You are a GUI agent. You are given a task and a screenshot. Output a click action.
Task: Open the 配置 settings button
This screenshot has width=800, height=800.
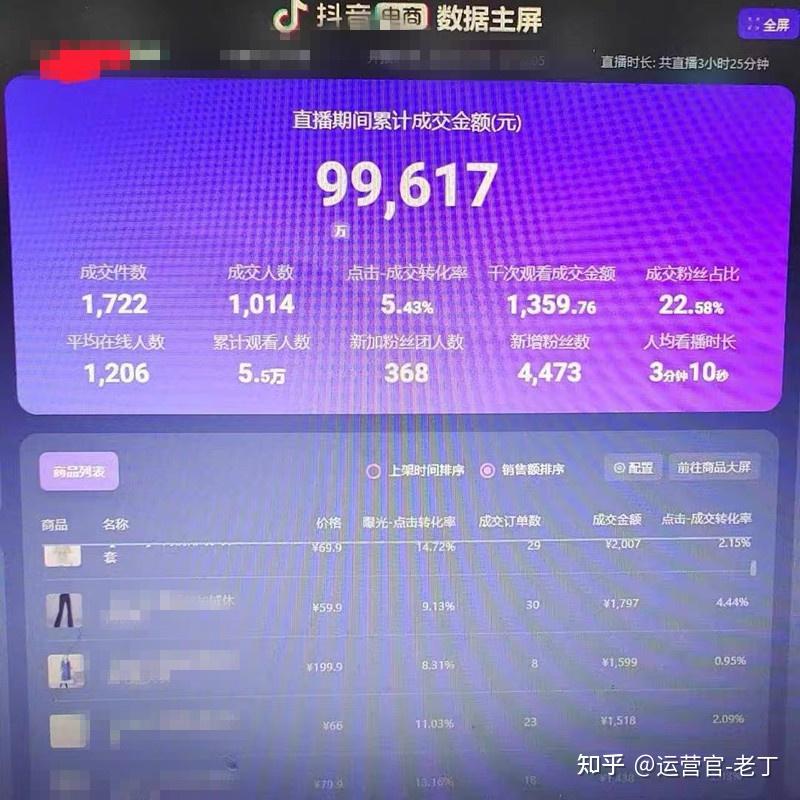(632, 468)
